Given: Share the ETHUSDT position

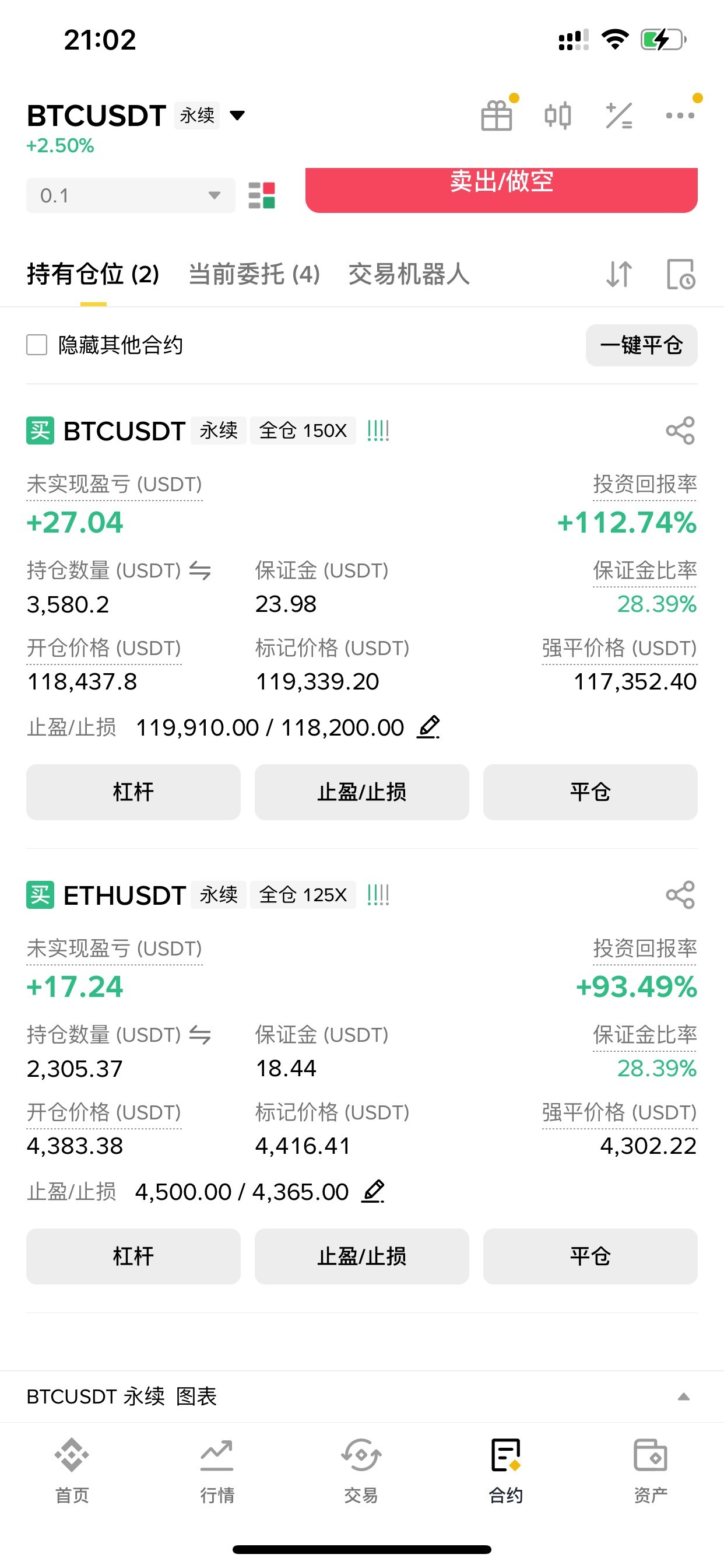Looking at the screenshot, I should click(680, 895).
